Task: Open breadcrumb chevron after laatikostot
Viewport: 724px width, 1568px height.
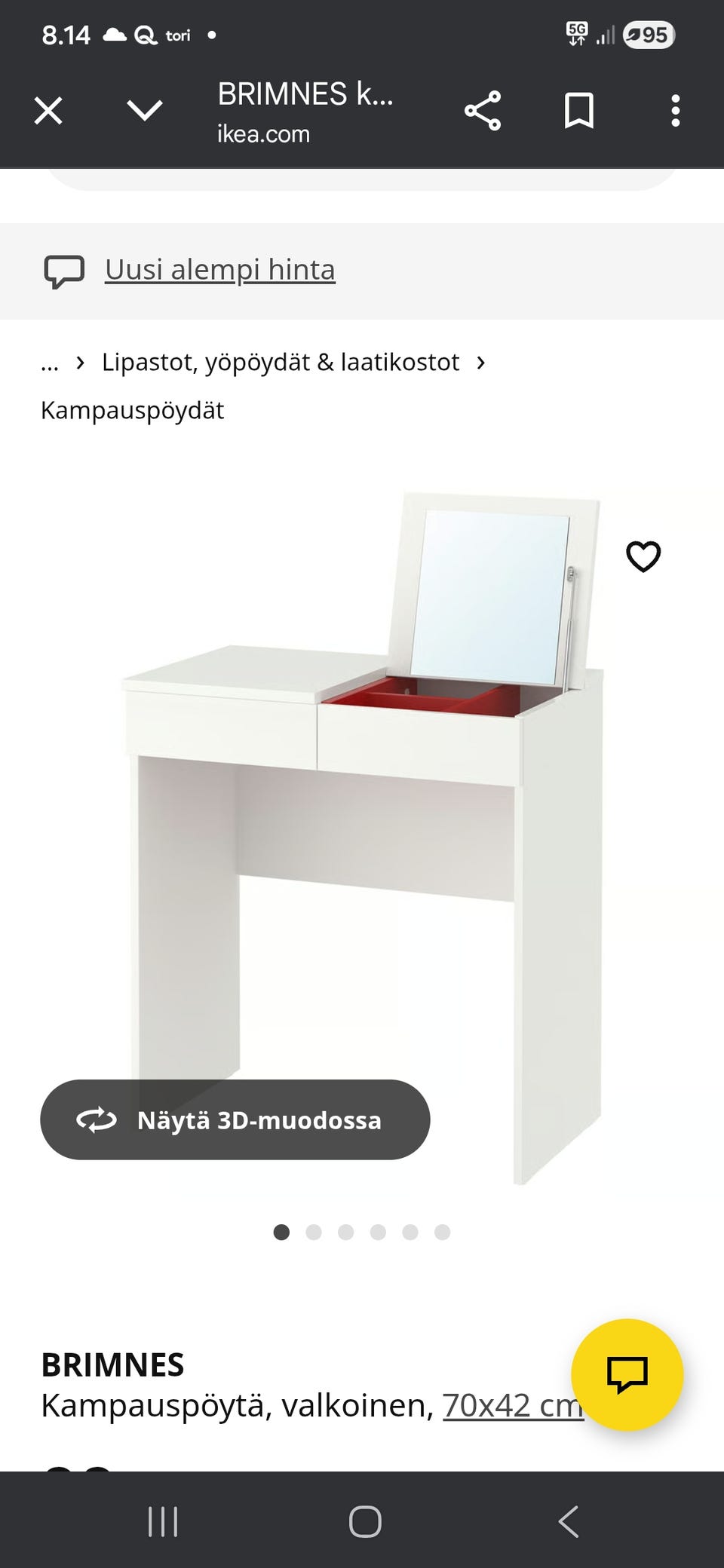Action: [x=480, y=363]
